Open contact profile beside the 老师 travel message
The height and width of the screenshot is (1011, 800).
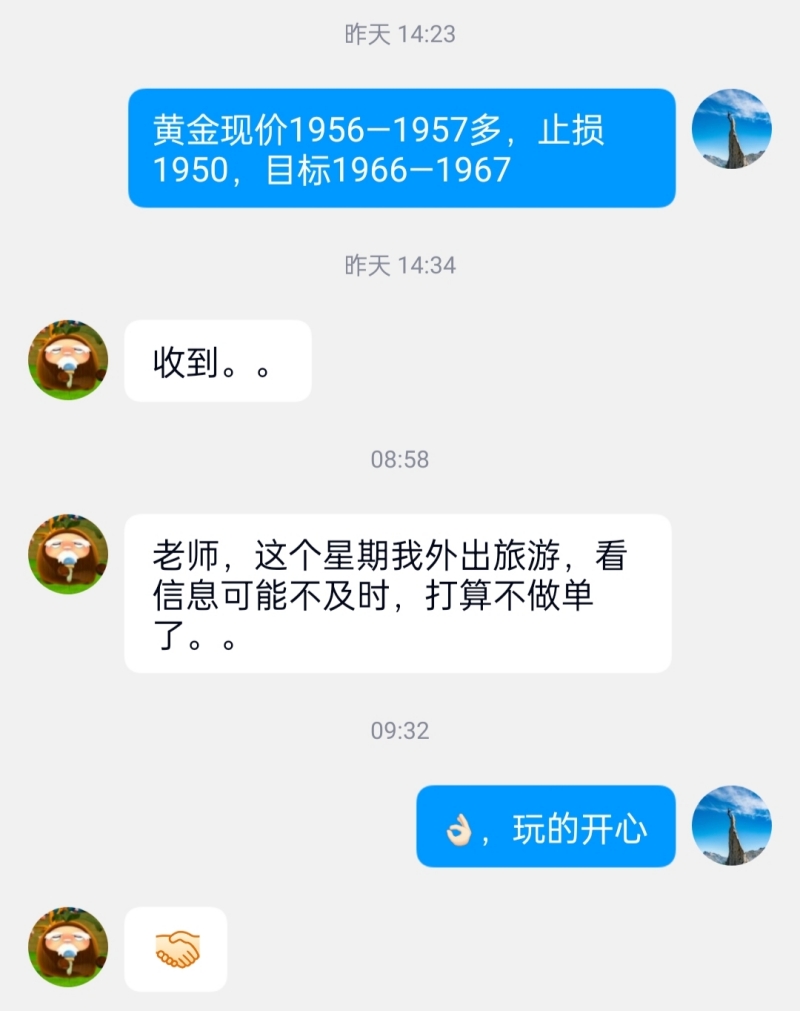68,554
